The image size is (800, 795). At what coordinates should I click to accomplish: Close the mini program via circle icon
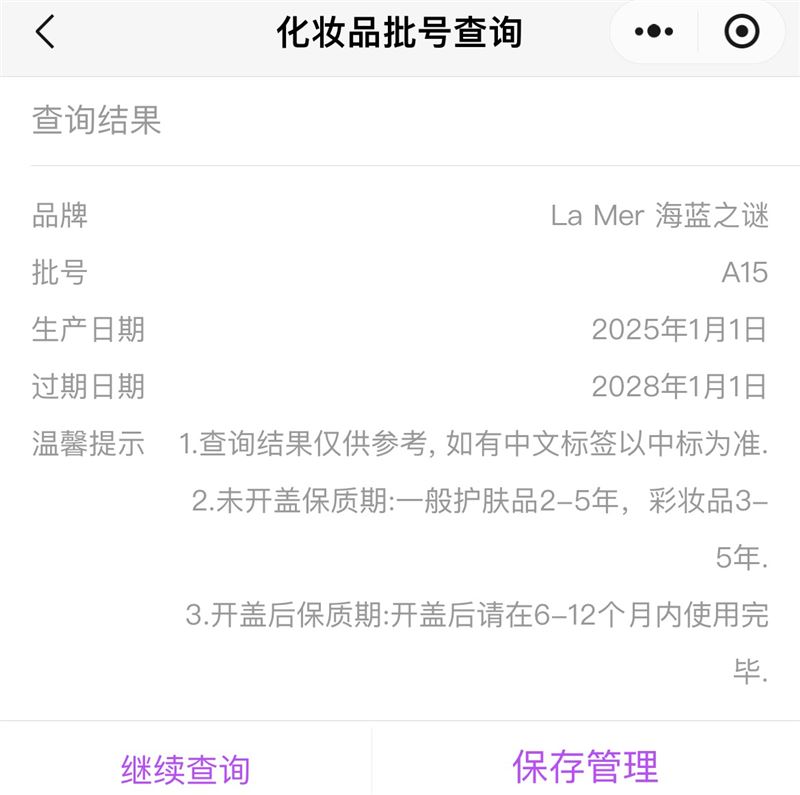tap(741, 33)
